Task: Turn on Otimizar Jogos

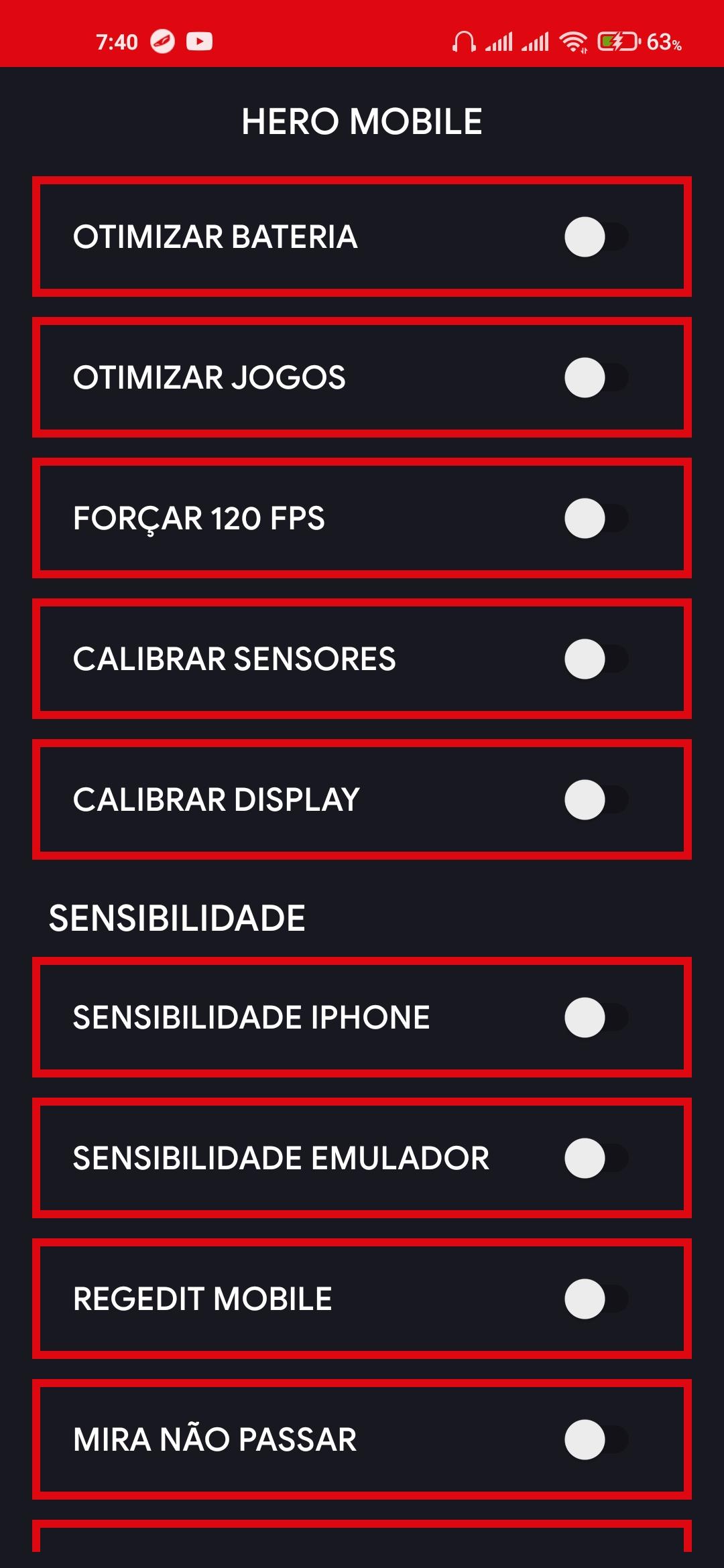Action: [596, 377]
